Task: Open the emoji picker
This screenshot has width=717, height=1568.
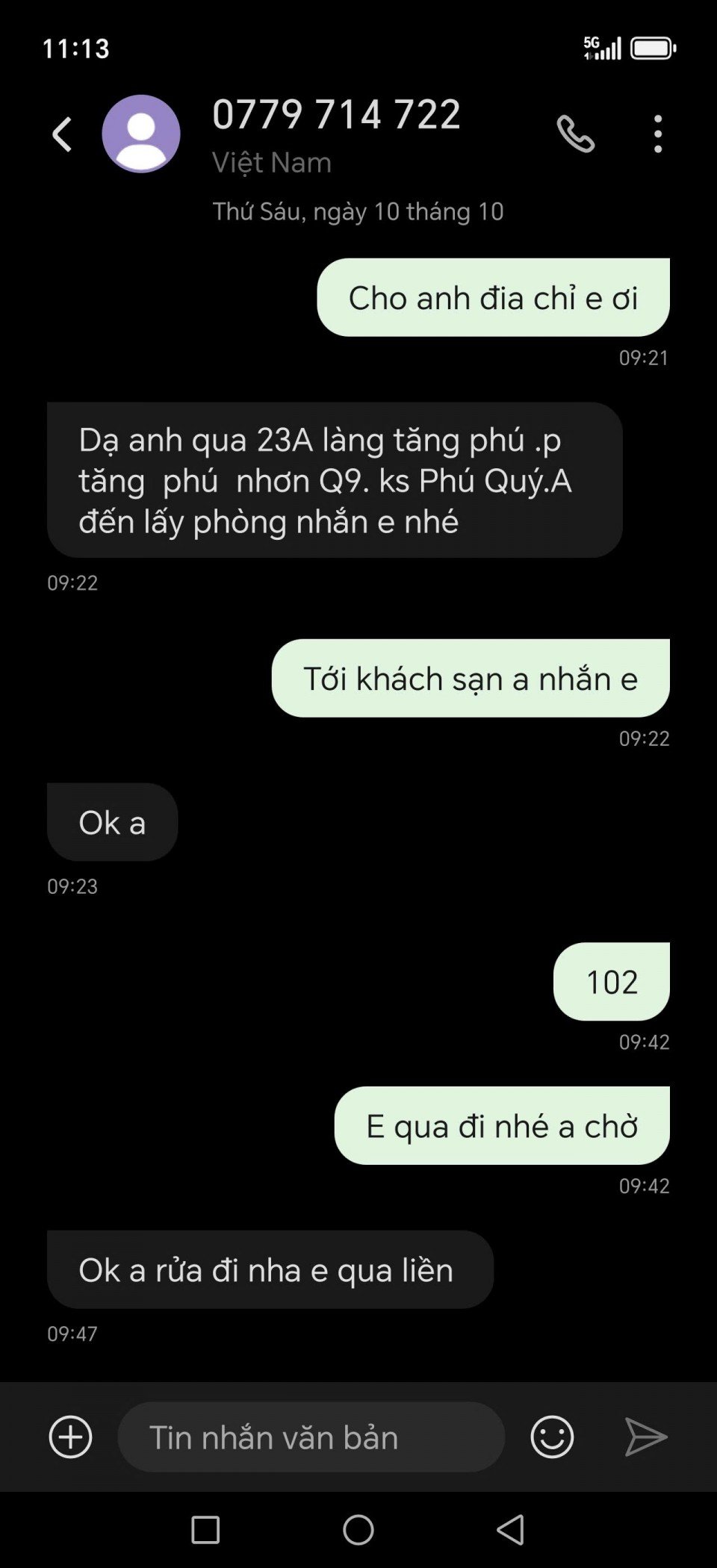Action: [552, 1437]
